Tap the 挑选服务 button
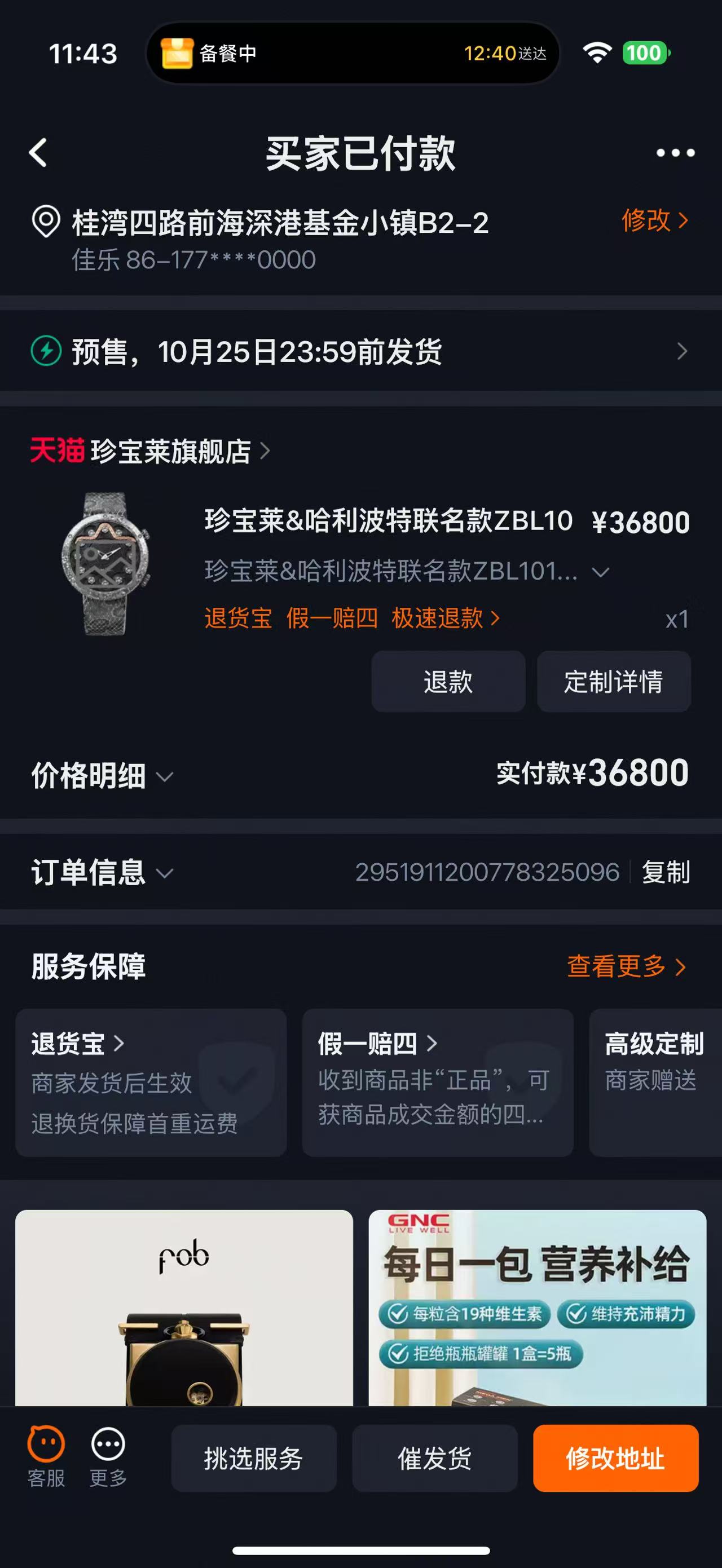The width and height of the screenshot is (722, 1568). pyautogui.click(x=253, y=1459)
